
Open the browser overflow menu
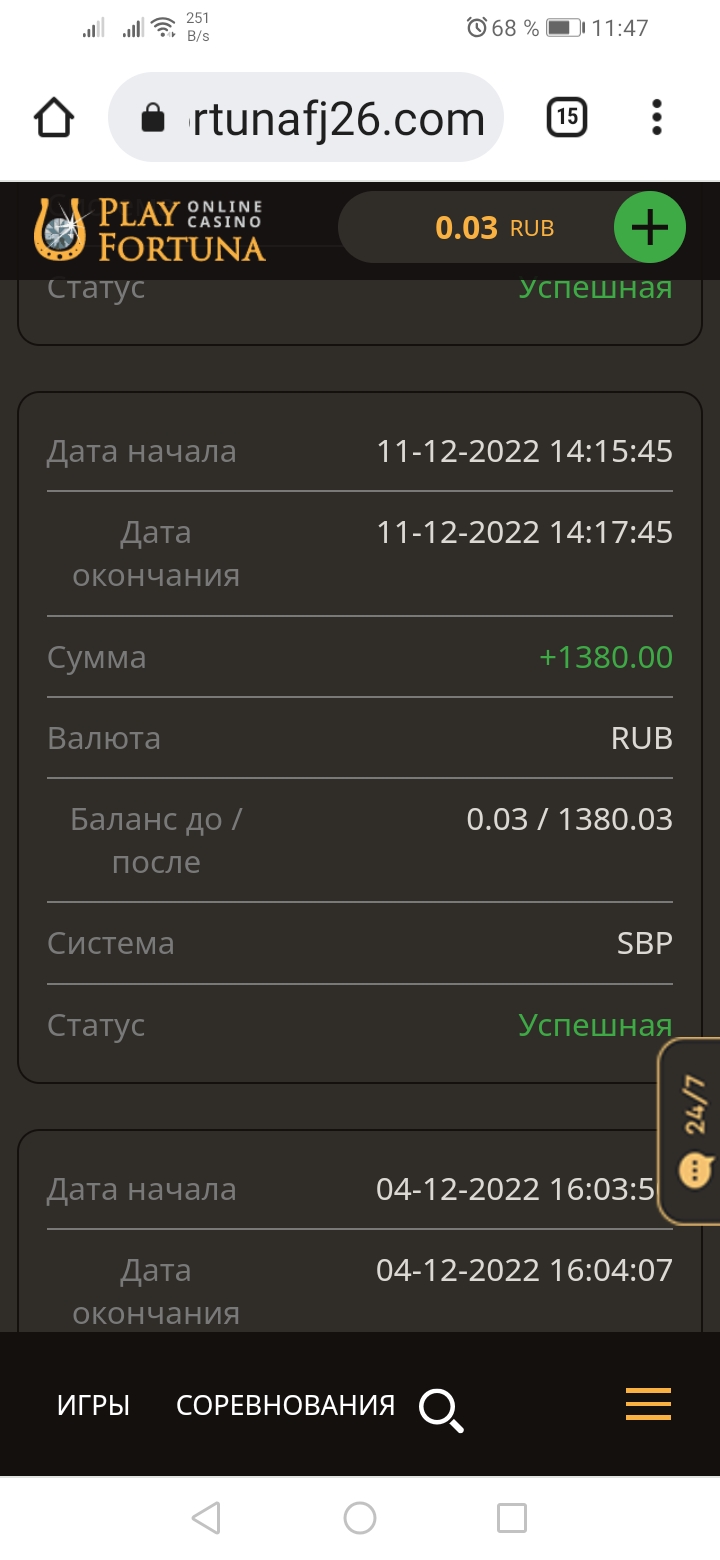(656, 117)
